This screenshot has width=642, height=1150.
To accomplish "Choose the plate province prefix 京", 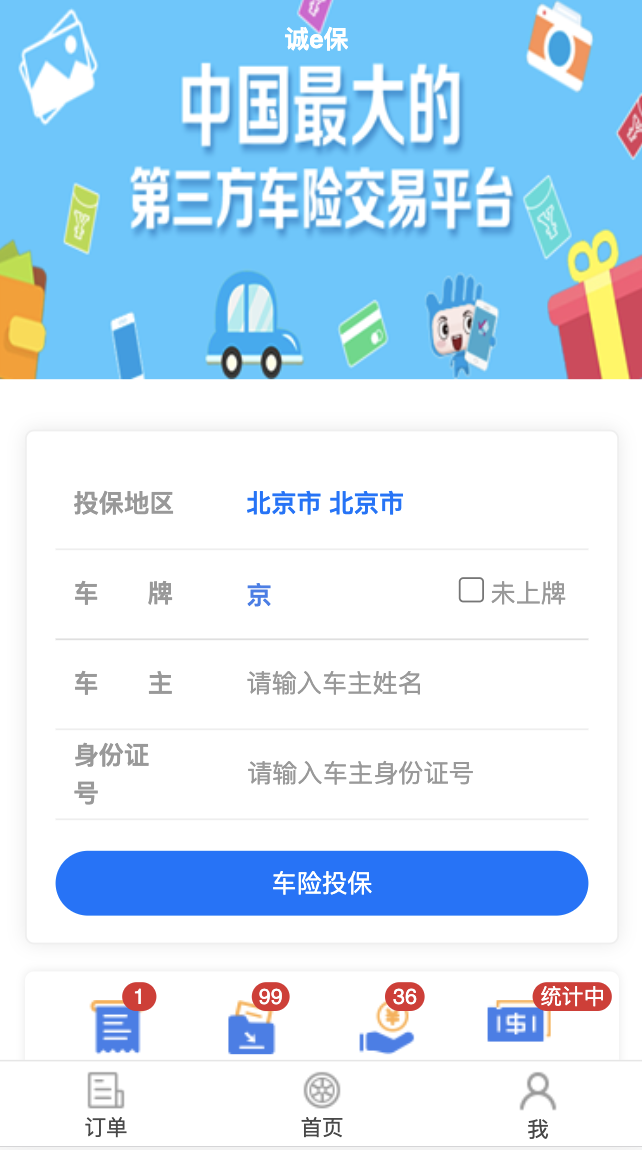I will coord(259,595).
